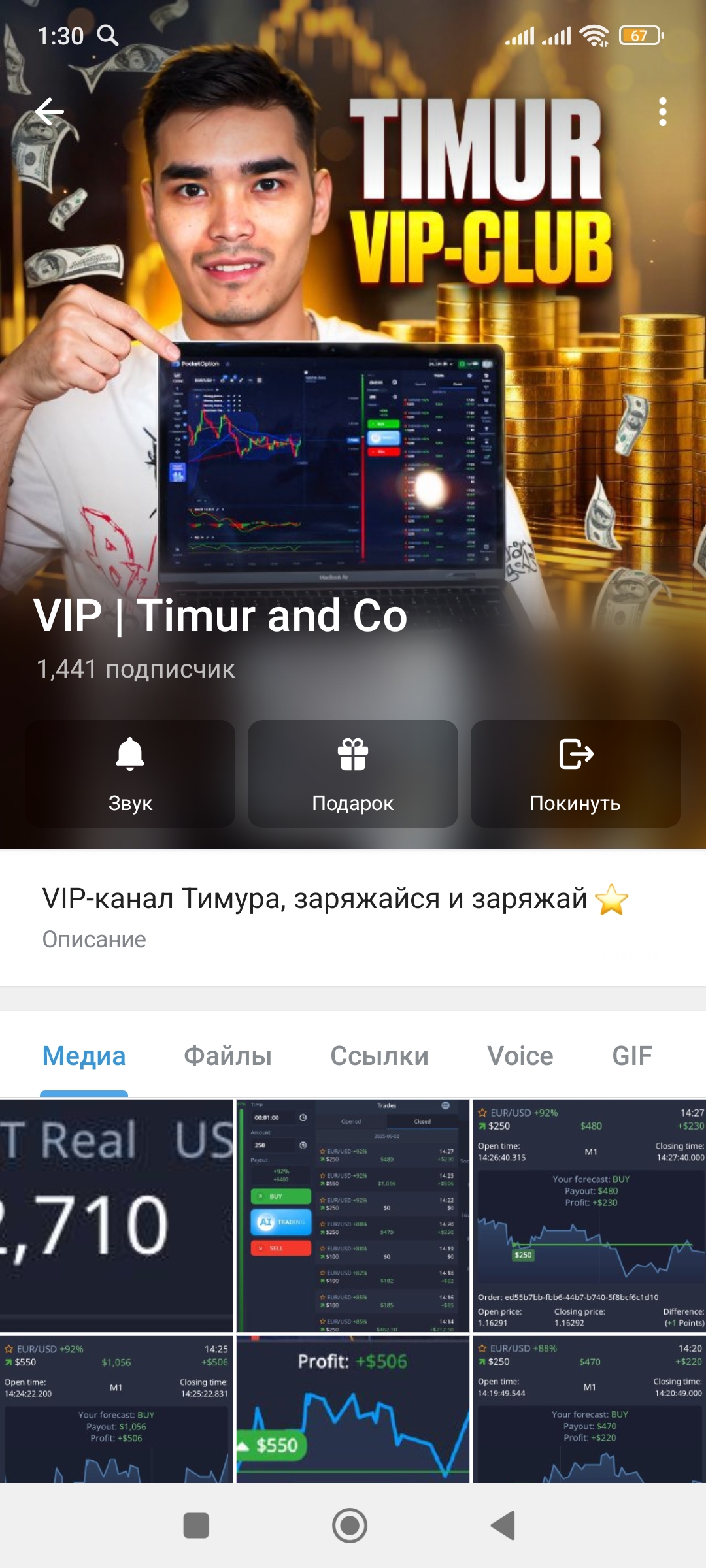Select the Voice tab
The height and width of the screenshot is (1568, 706).
click(520, 1056)
